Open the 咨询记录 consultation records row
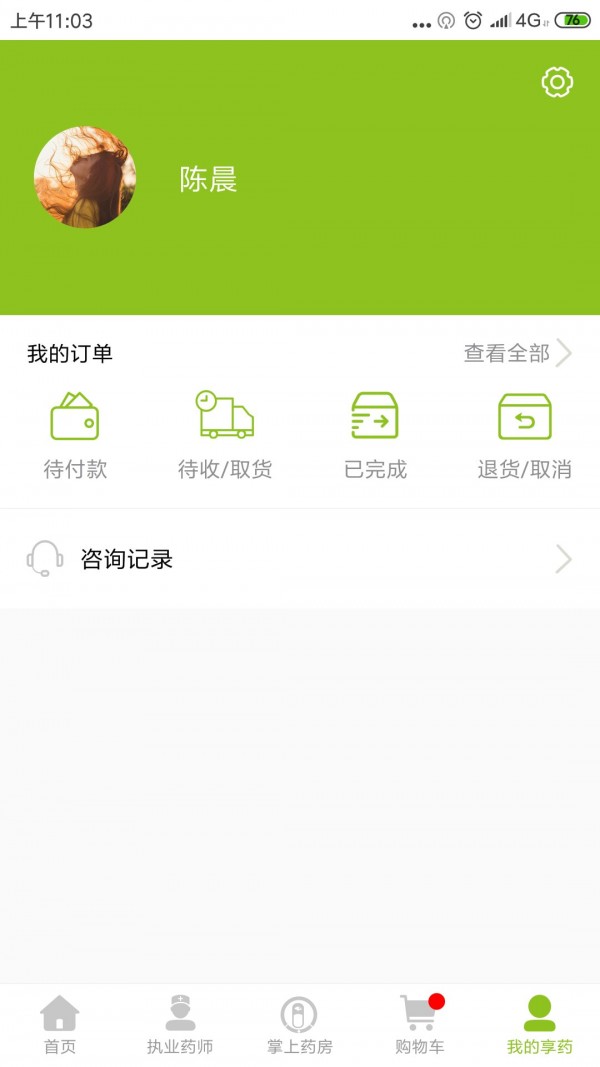This screenshot has height=1067, width=600. click(300, 559)
